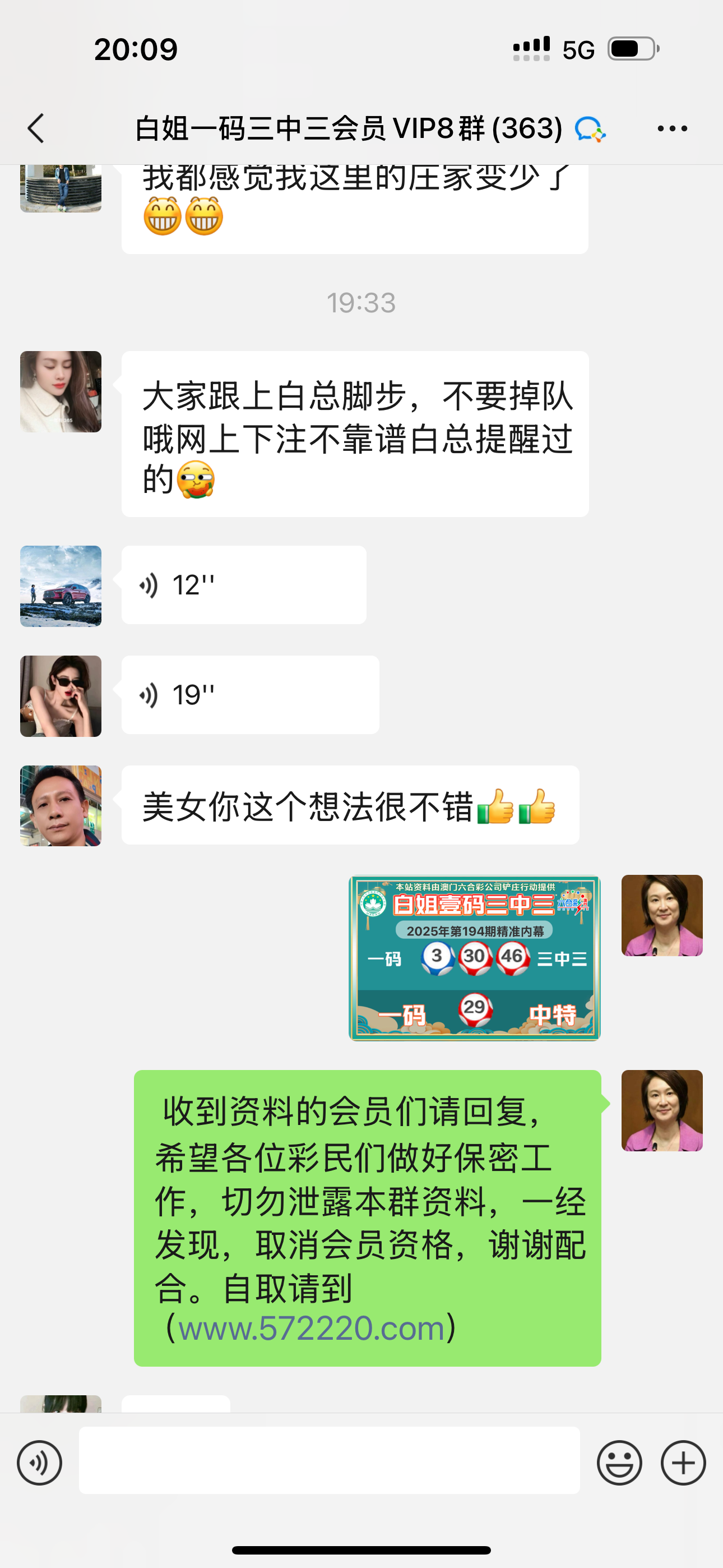This screenshot has width=723, height=1568.
Task: Open the shared lottery picture
Action: point(474,958)
